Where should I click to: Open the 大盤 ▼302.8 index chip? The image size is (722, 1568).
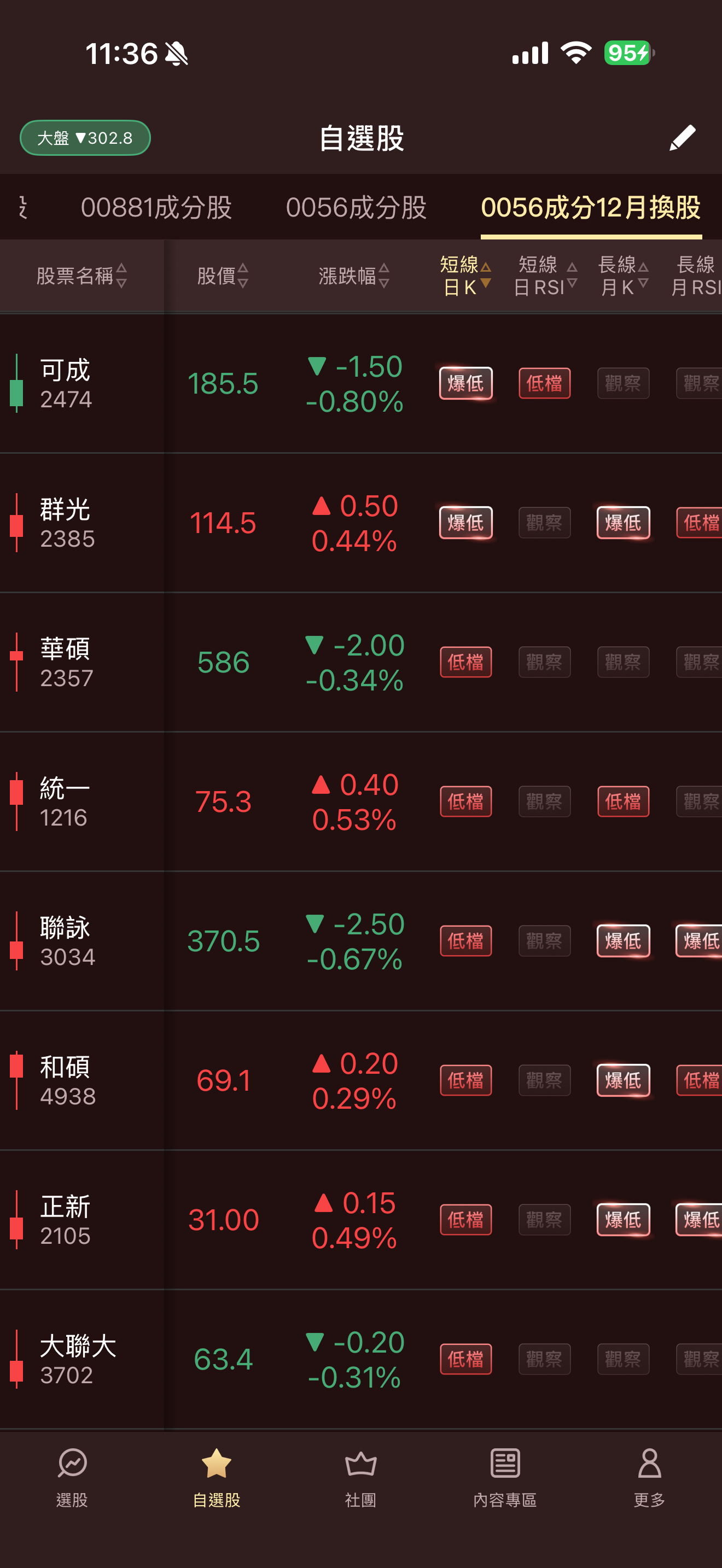pos(85,138)
